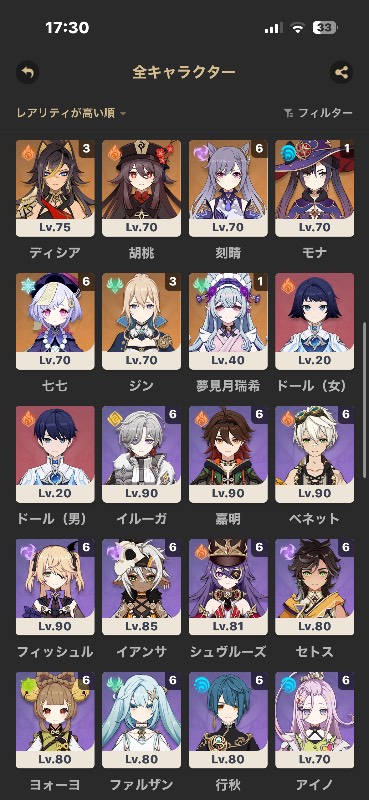Open the フィルター options
Image resolution: width=369 pixels, height=800 pixels.
318,113
